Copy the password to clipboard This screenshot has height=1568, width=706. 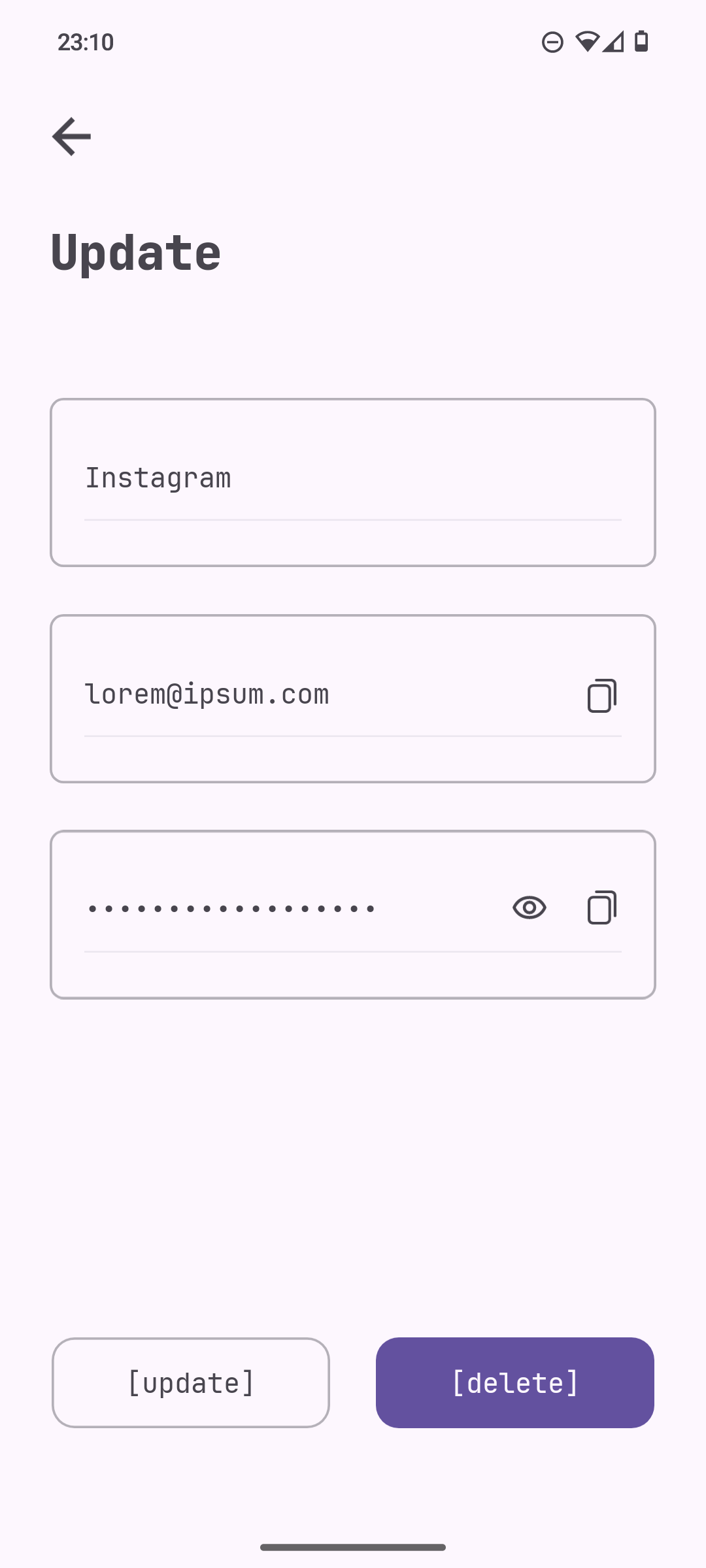tap(601, 907)
